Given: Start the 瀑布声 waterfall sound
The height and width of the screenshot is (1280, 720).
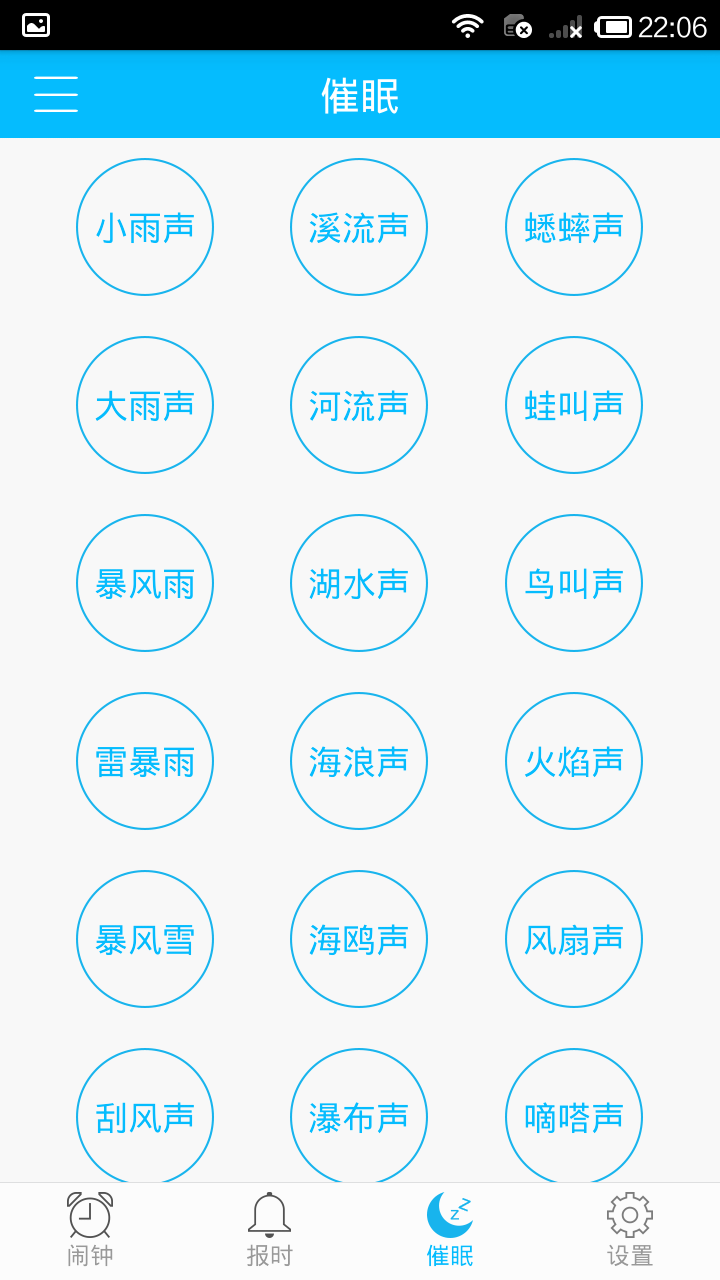Looking at the screenshot, I should (x=358, y=1116).
